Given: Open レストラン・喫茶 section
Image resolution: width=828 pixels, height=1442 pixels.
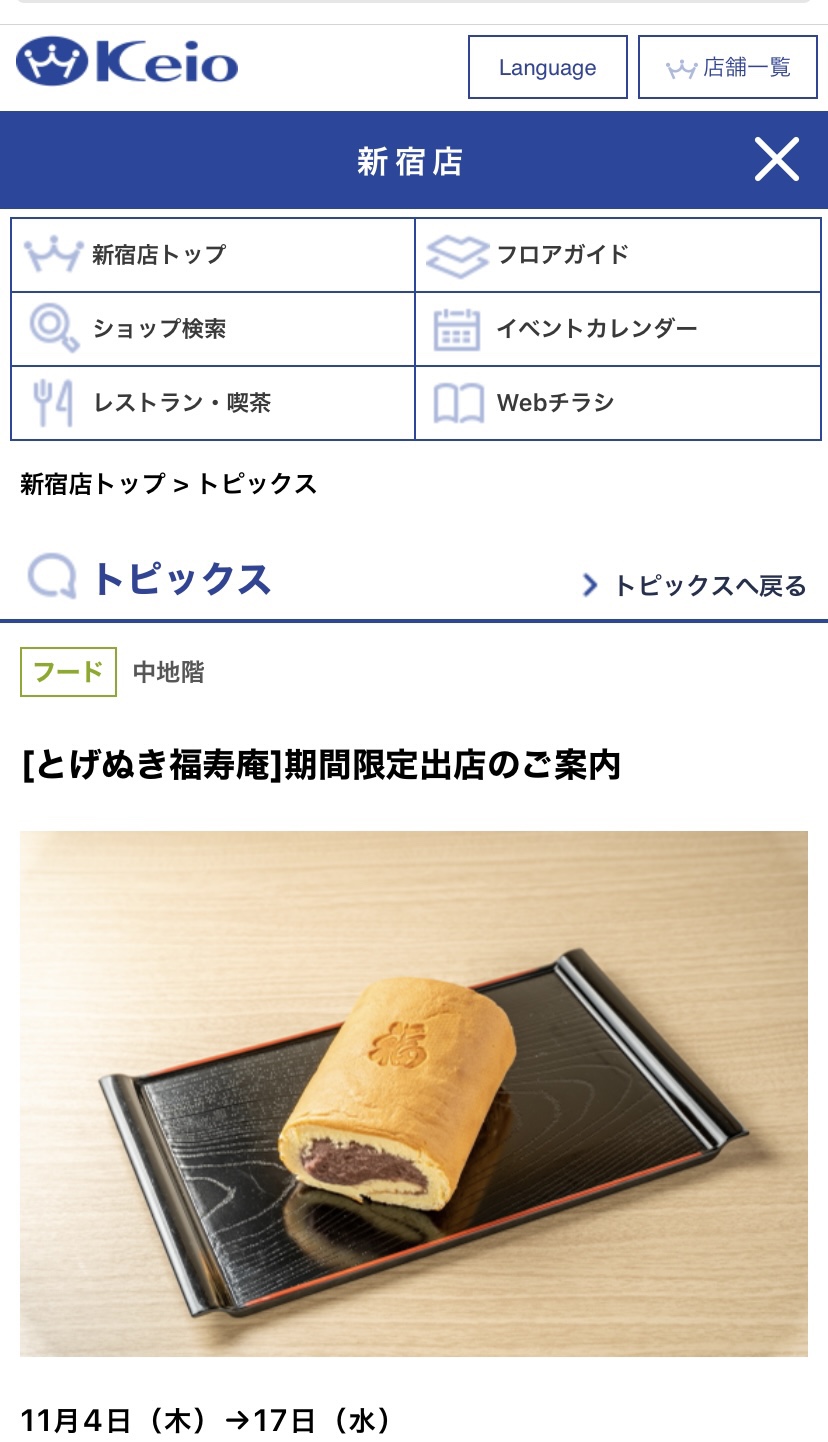Looking at the screenshot, I should tap(213, 403).
